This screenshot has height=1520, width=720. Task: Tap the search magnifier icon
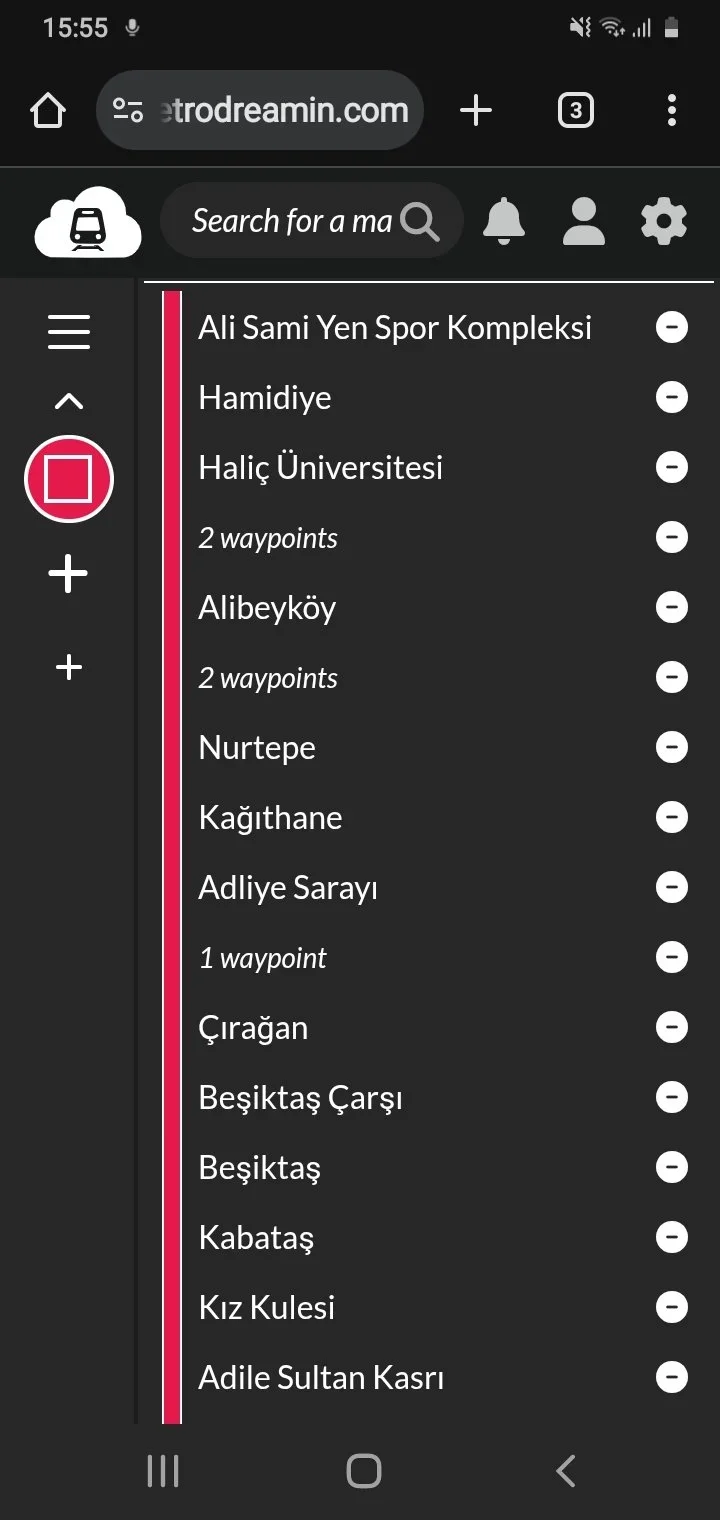pos(420,220)
